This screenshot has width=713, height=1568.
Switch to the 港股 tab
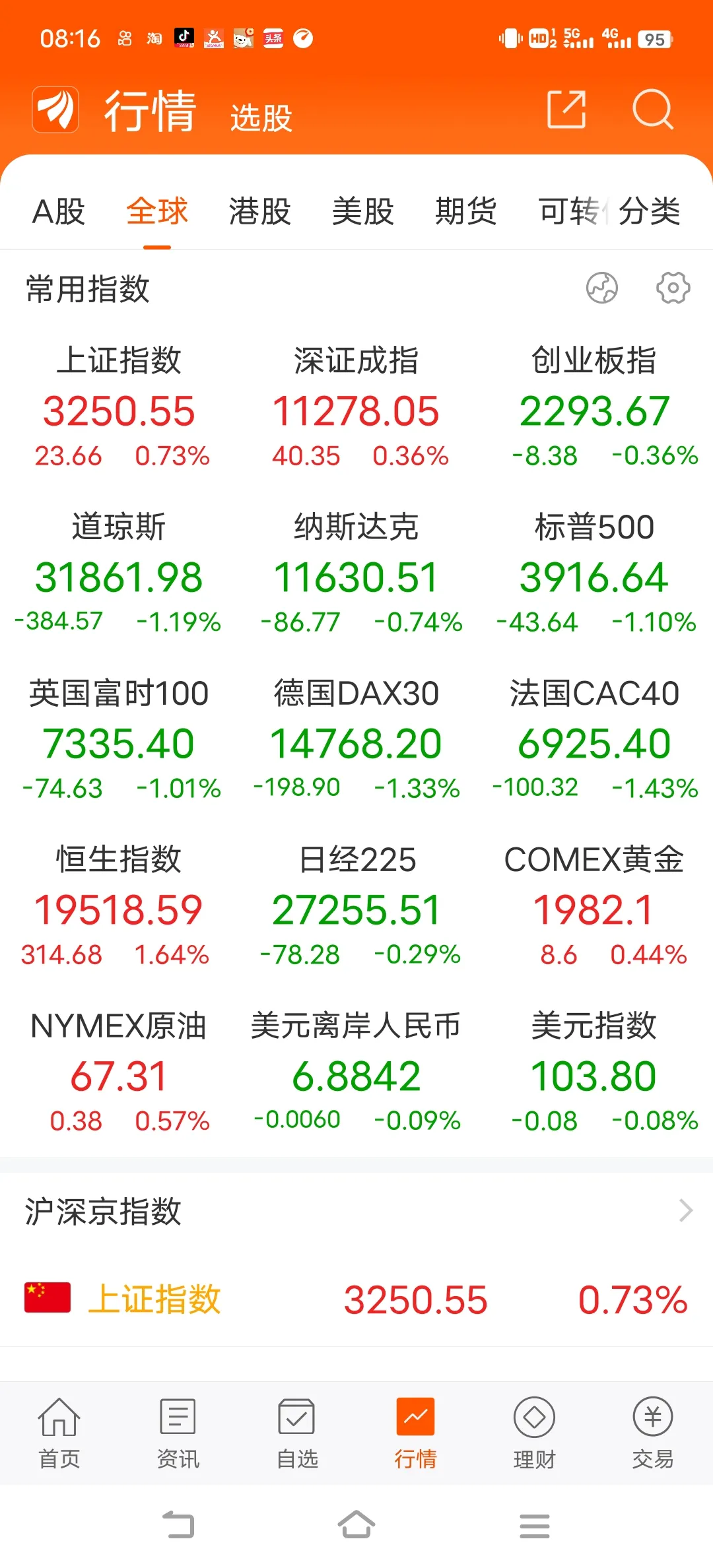259,212
